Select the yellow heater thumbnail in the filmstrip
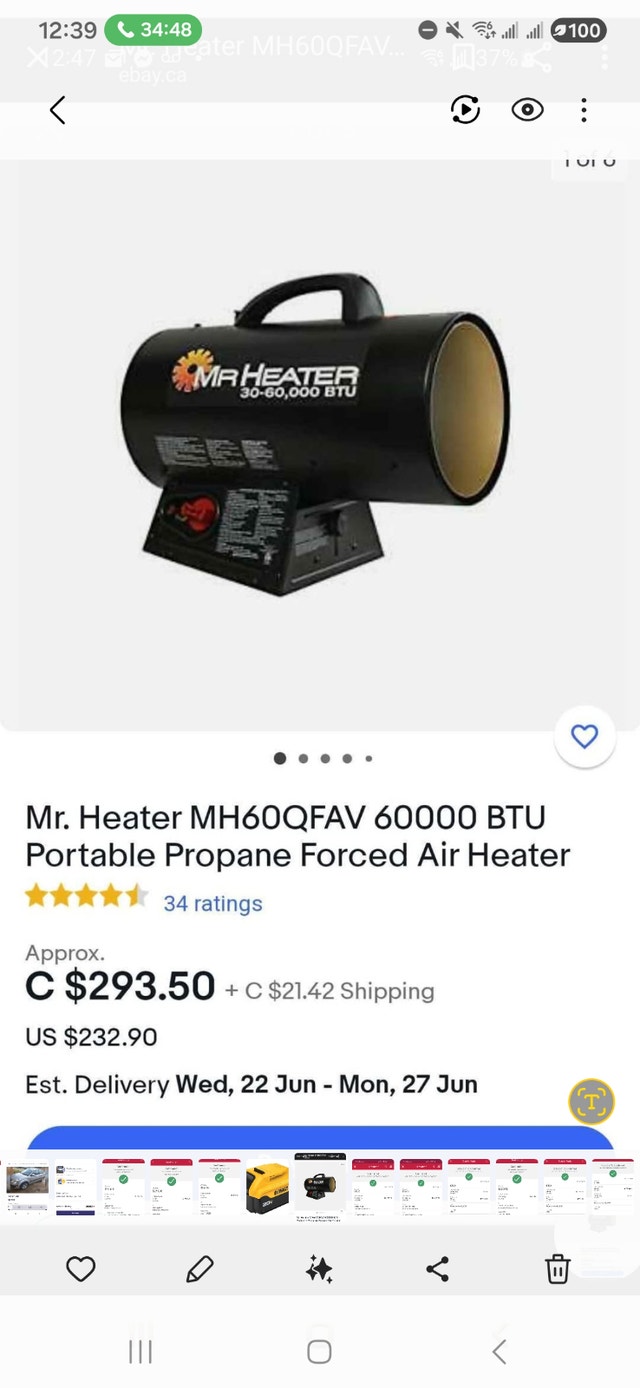The height and width of the screenshot is (1388, 640). [267, 1187]
